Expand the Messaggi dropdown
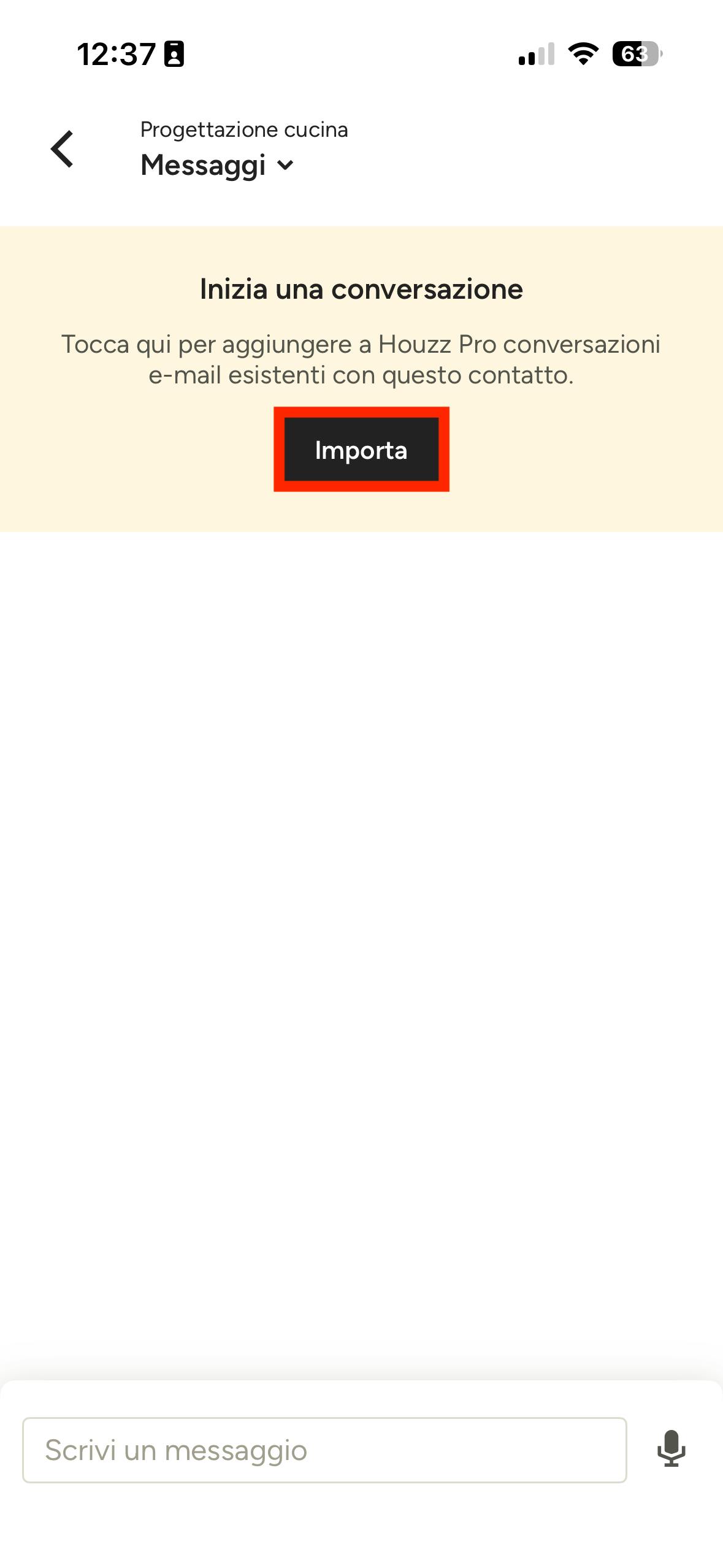 coord(218,165)
